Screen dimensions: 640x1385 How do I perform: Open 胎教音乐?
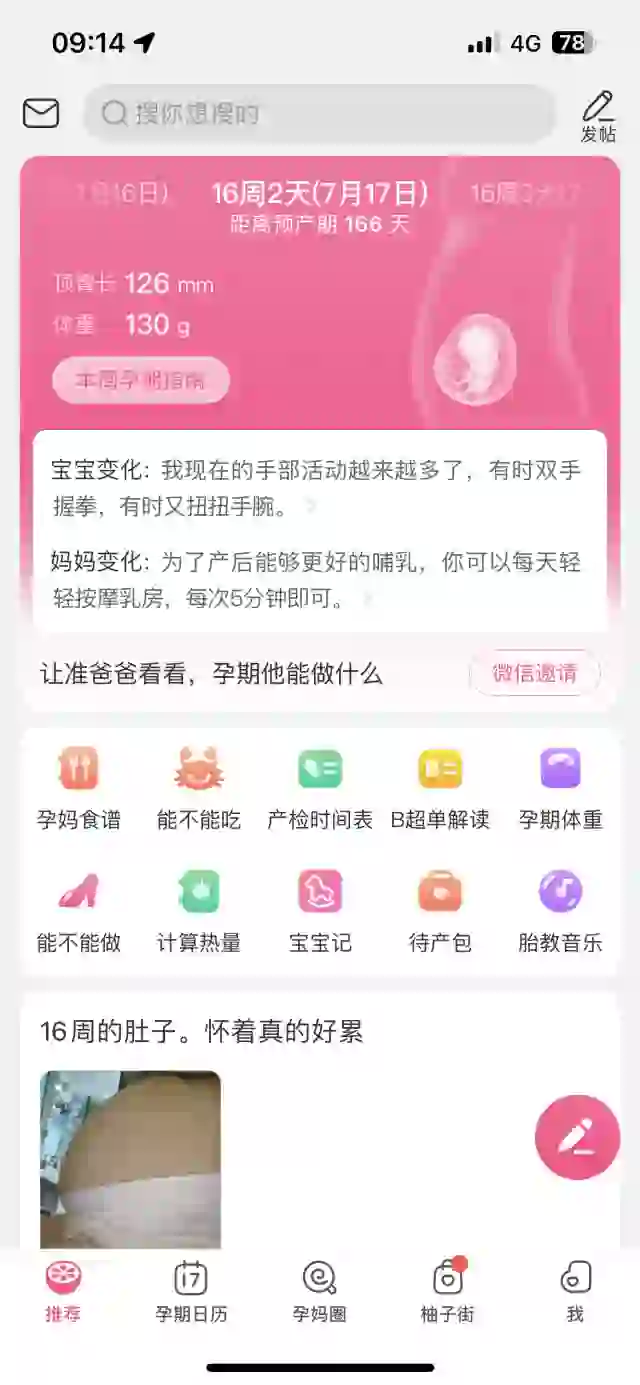[560, 912]
